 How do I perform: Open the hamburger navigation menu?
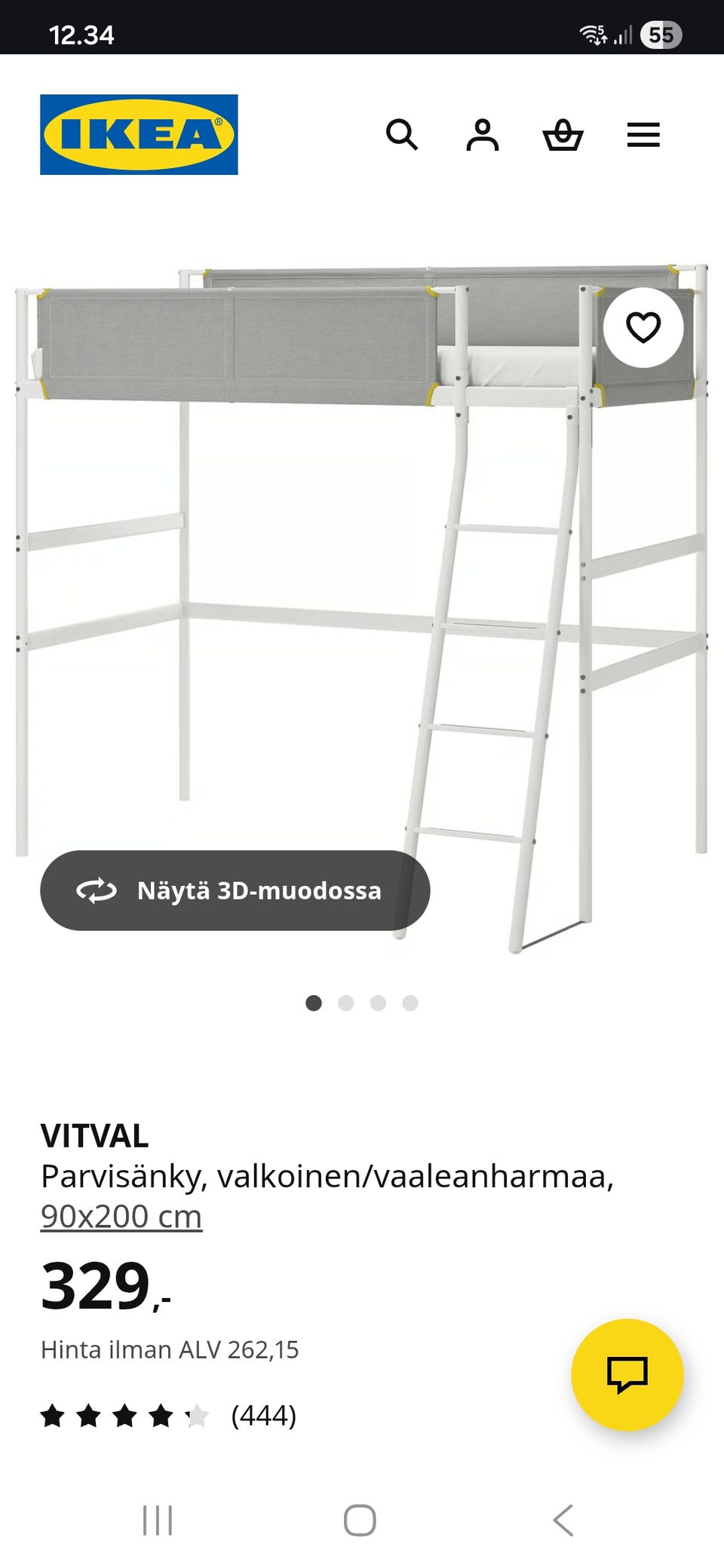coord(643,136)
